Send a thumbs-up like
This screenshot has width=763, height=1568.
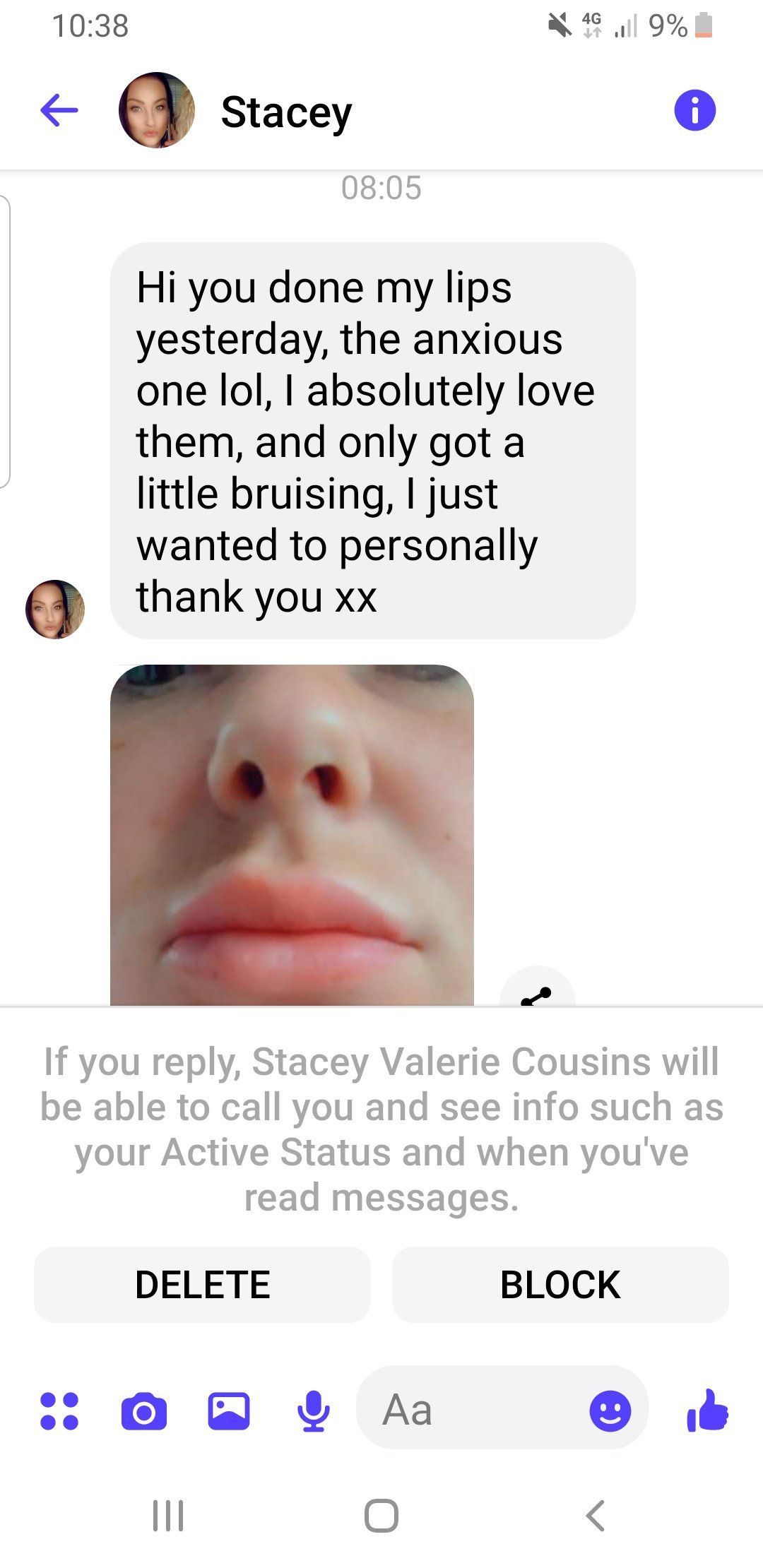pos(707,1410)
